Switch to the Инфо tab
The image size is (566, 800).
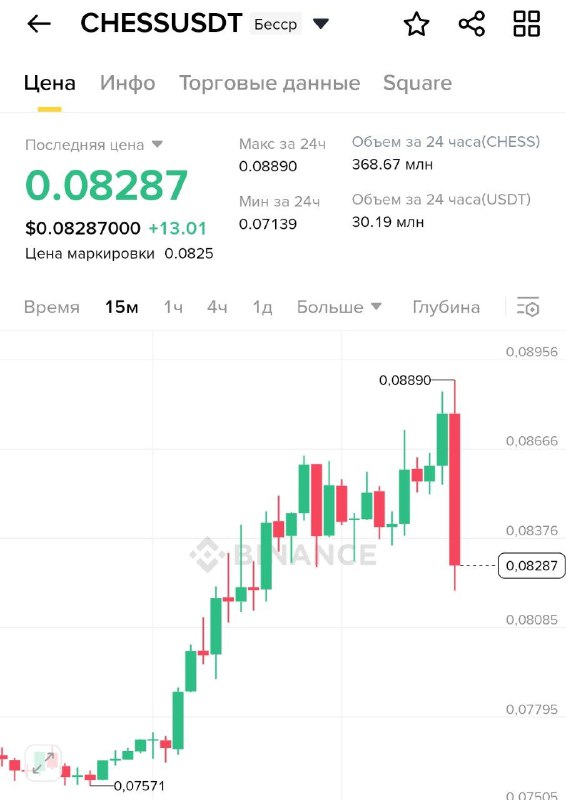click(128, 83)
